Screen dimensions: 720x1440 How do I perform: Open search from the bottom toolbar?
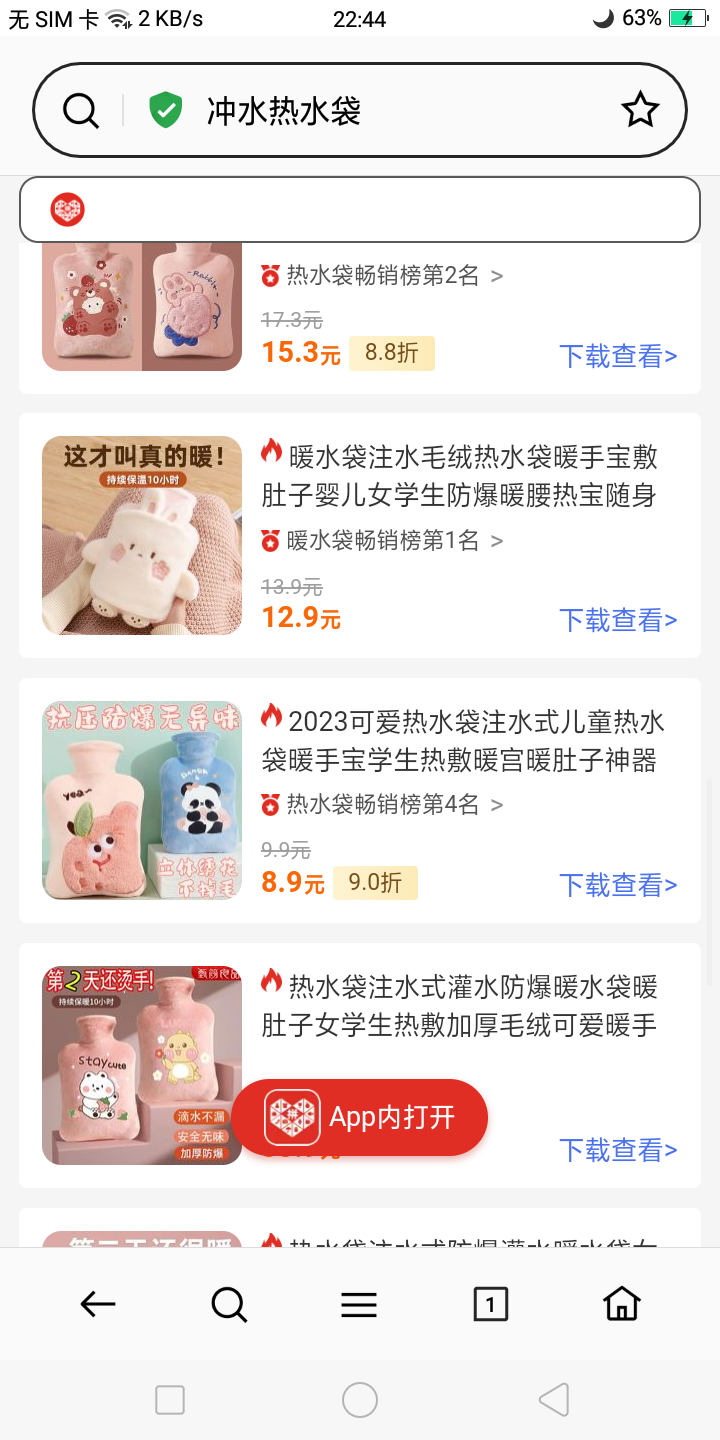229,1304
